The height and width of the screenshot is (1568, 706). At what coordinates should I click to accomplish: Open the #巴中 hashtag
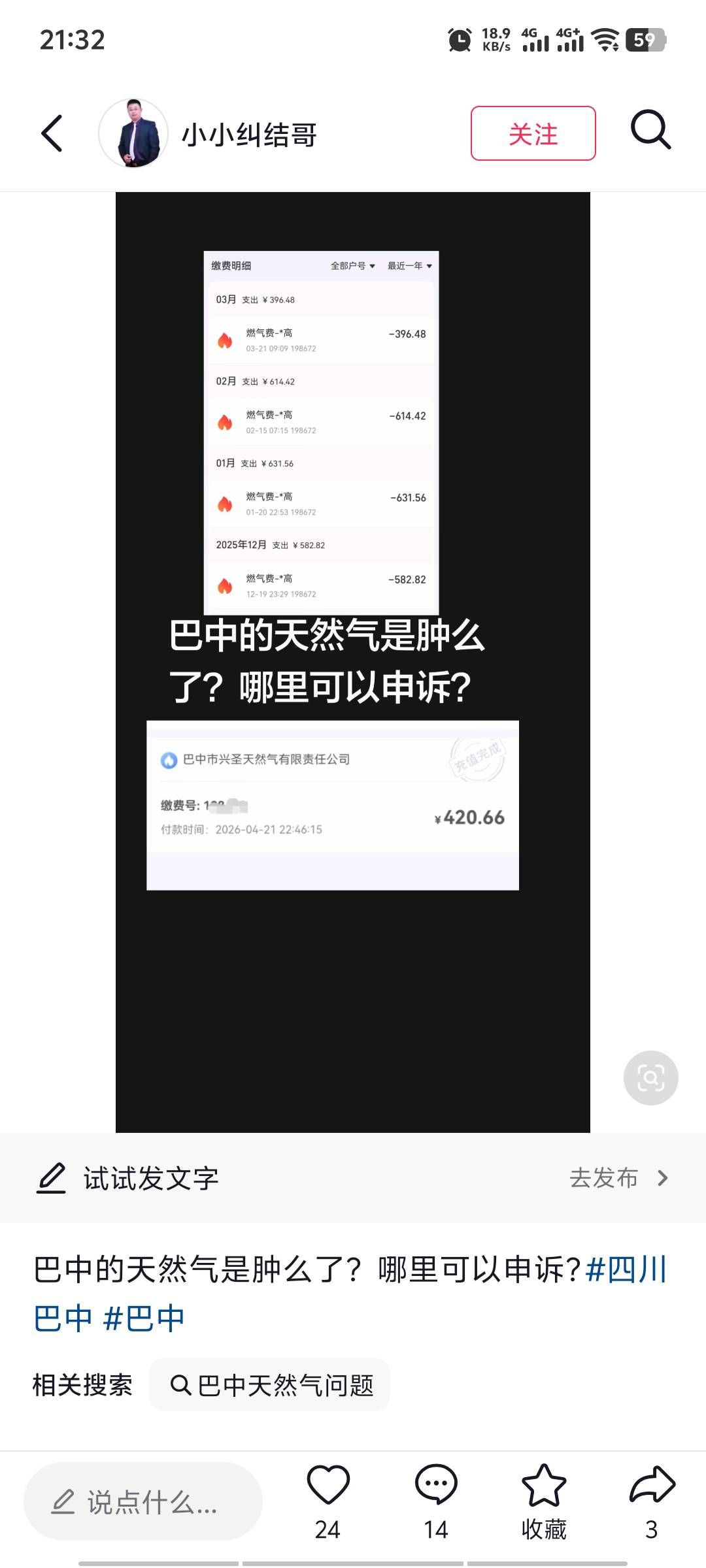point(144,1318)
